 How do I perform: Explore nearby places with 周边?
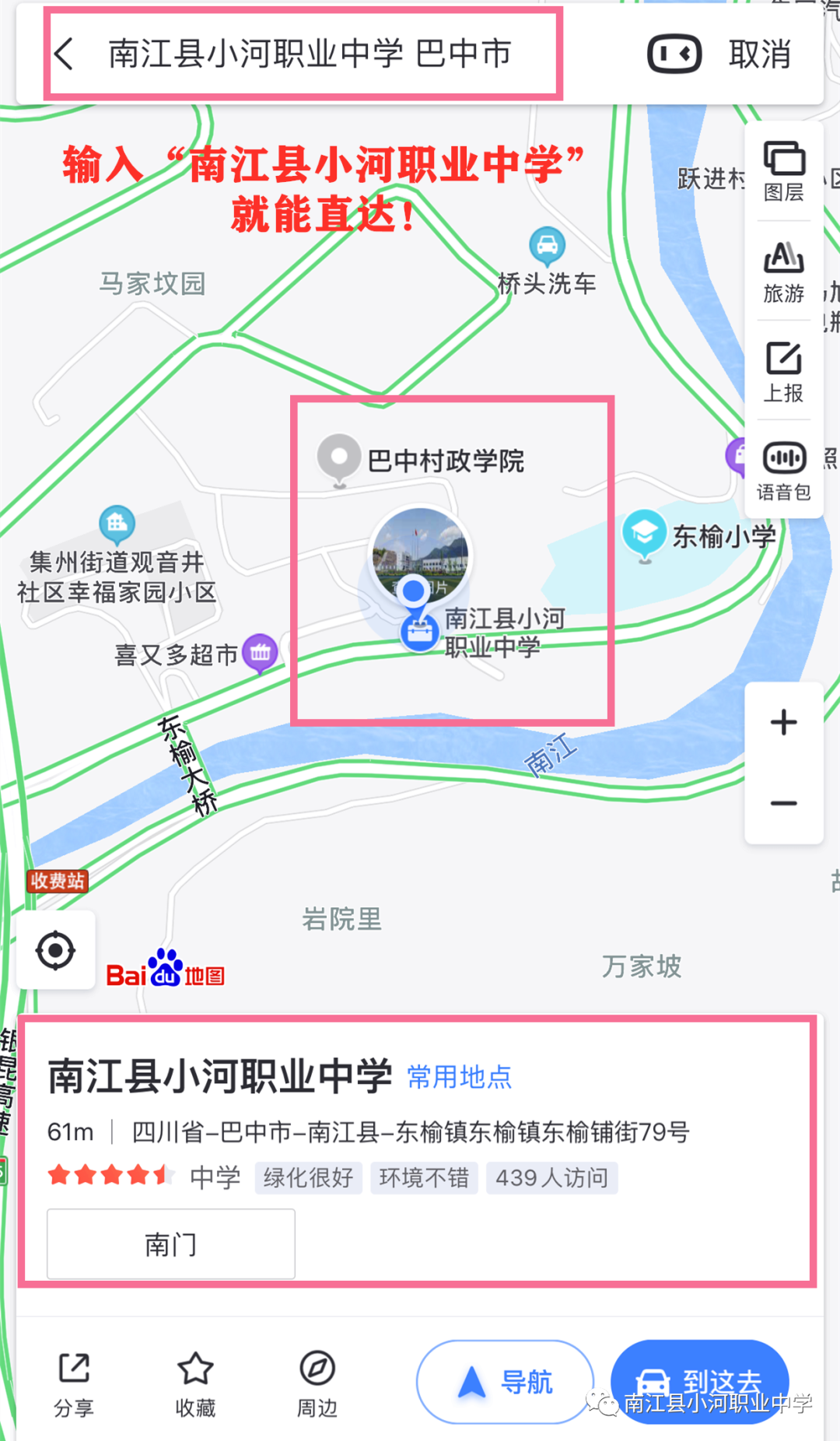coord(317,1385)
